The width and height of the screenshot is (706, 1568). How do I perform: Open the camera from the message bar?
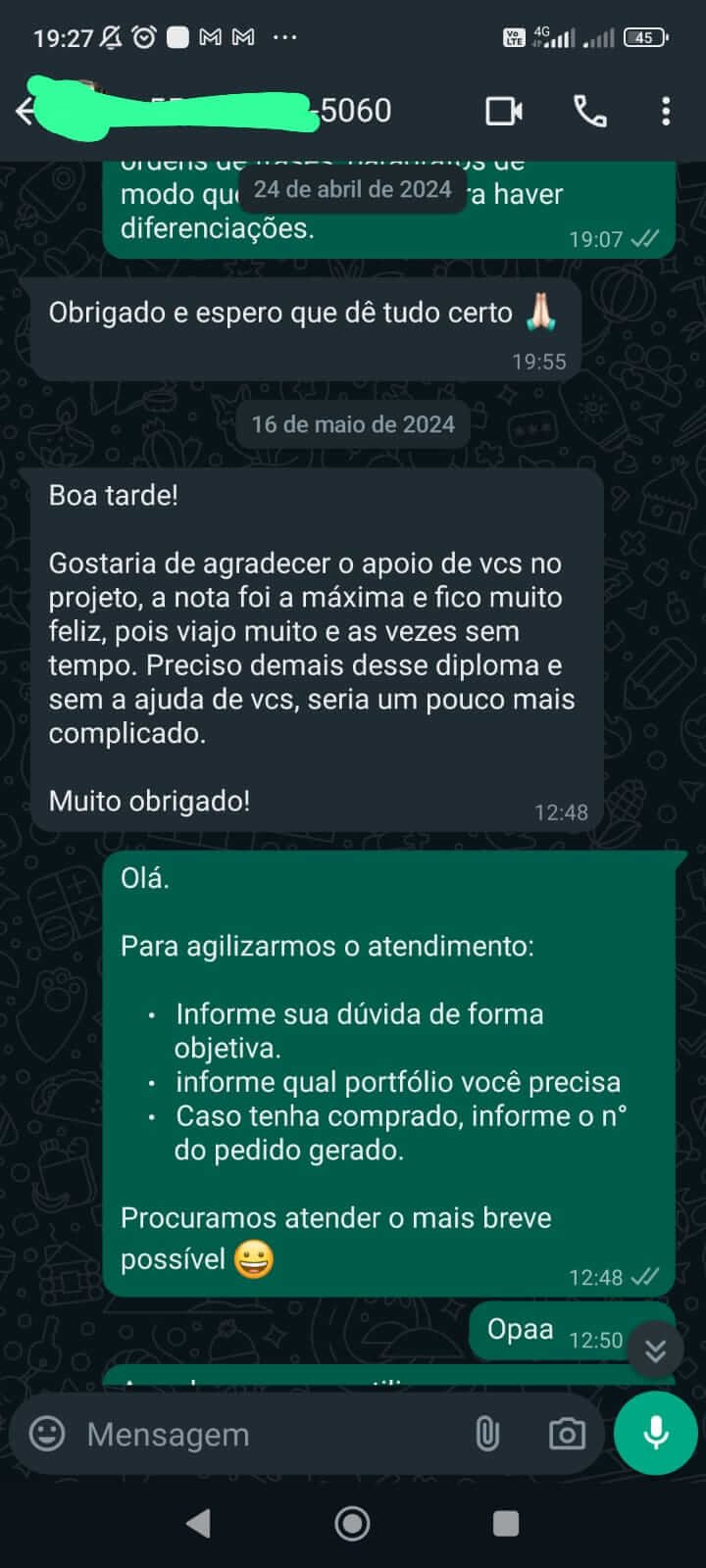tap(567, 1435)
